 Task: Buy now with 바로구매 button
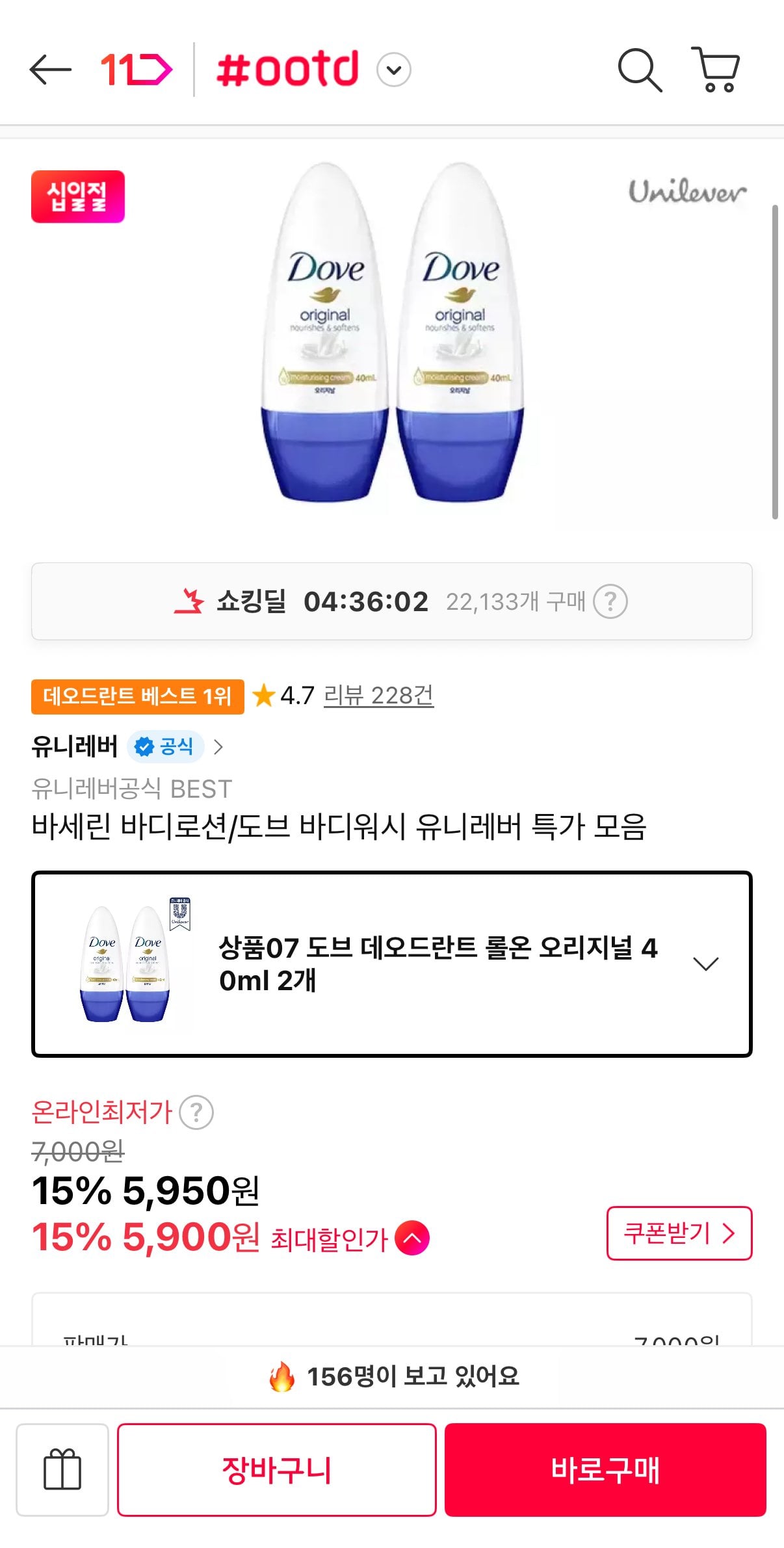(x=605, y=1469)
